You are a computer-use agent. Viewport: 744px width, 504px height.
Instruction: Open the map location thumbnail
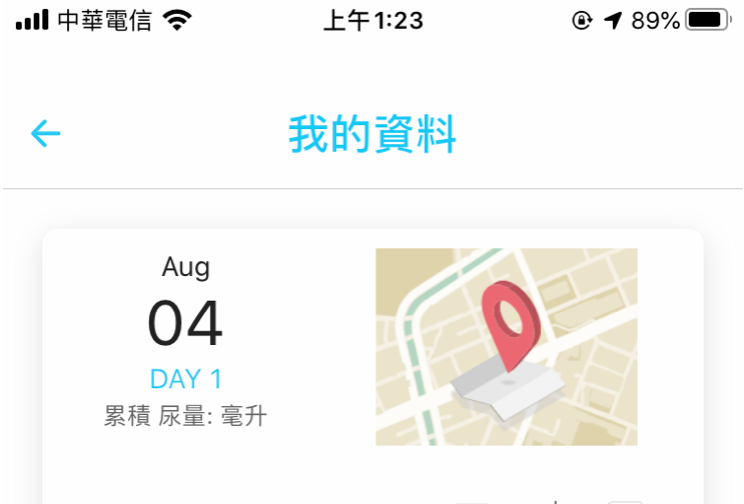(506, 346)
